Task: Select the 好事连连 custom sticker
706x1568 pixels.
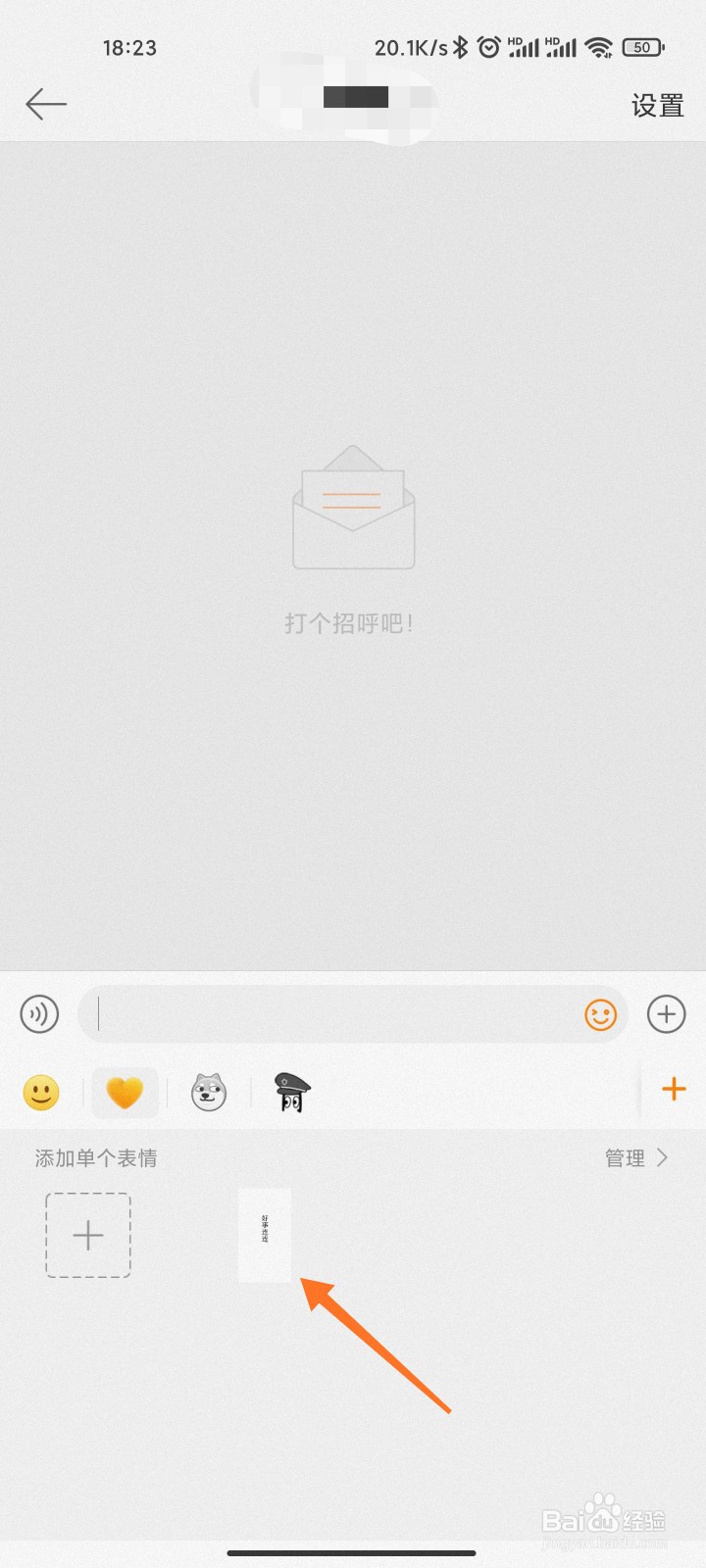Action: (x=265, y=1235)
